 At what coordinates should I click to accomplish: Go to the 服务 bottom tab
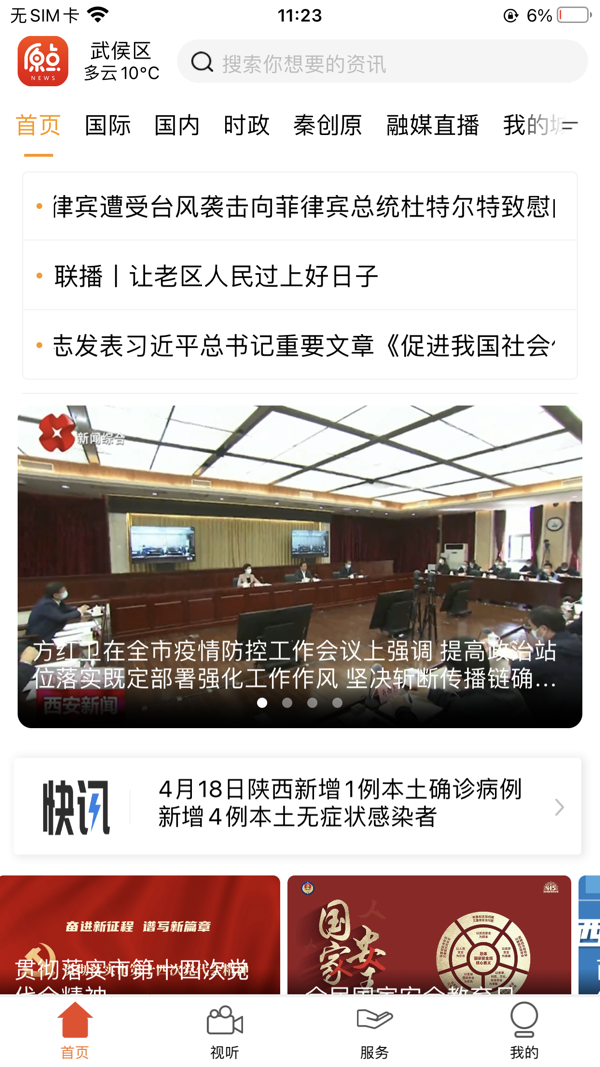click(x=375, y=1031)
